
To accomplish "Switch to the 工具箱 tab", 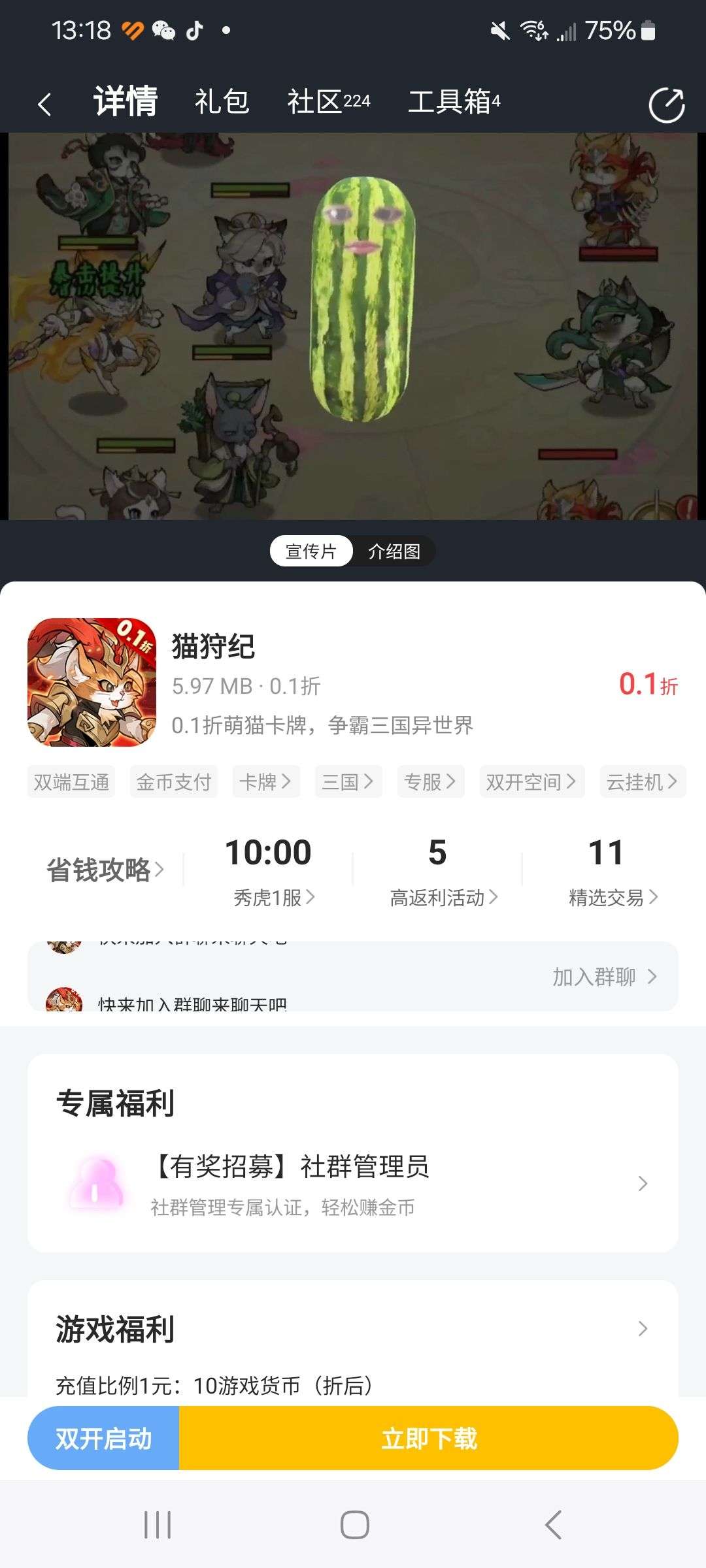I will [x=454, y=102].
